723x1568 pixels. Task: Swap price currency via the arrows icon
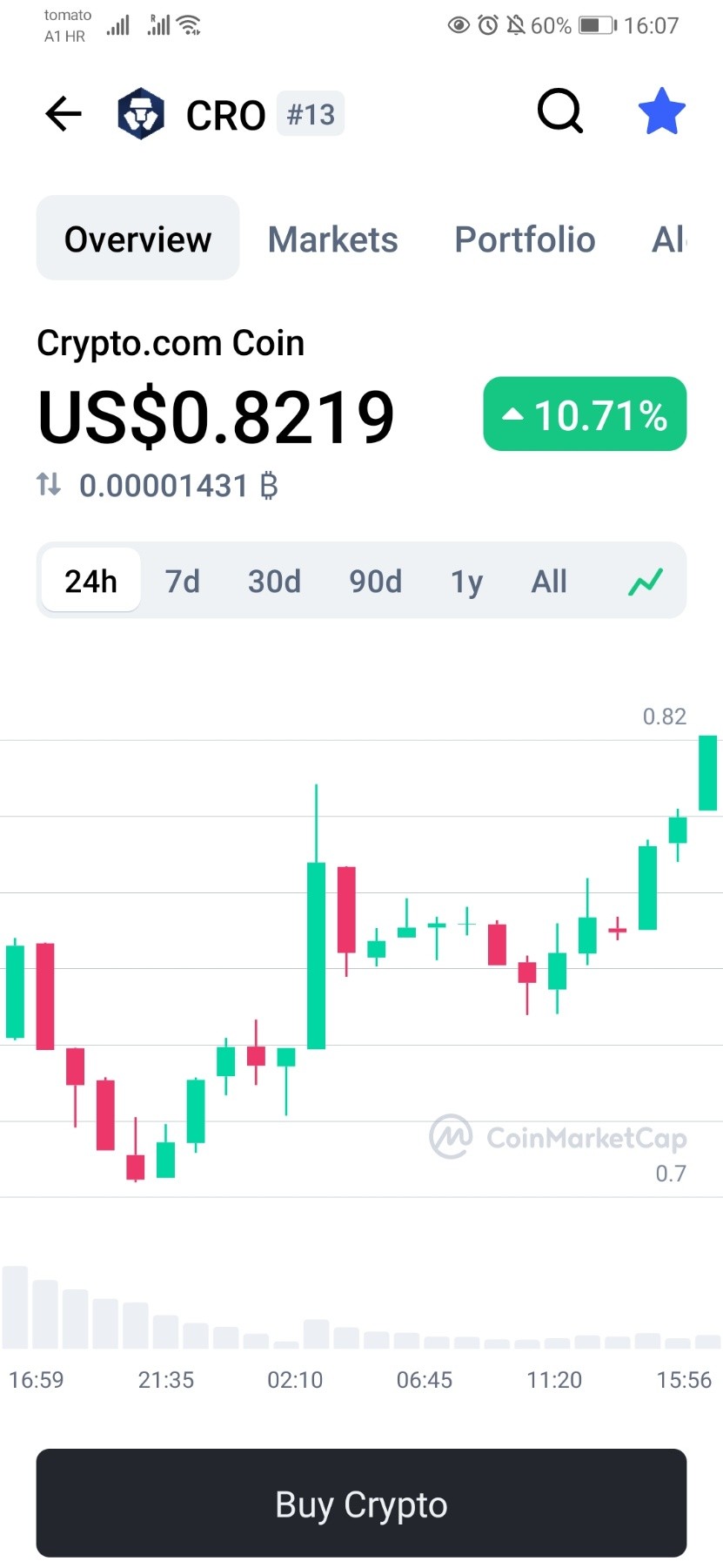(49, 484)
